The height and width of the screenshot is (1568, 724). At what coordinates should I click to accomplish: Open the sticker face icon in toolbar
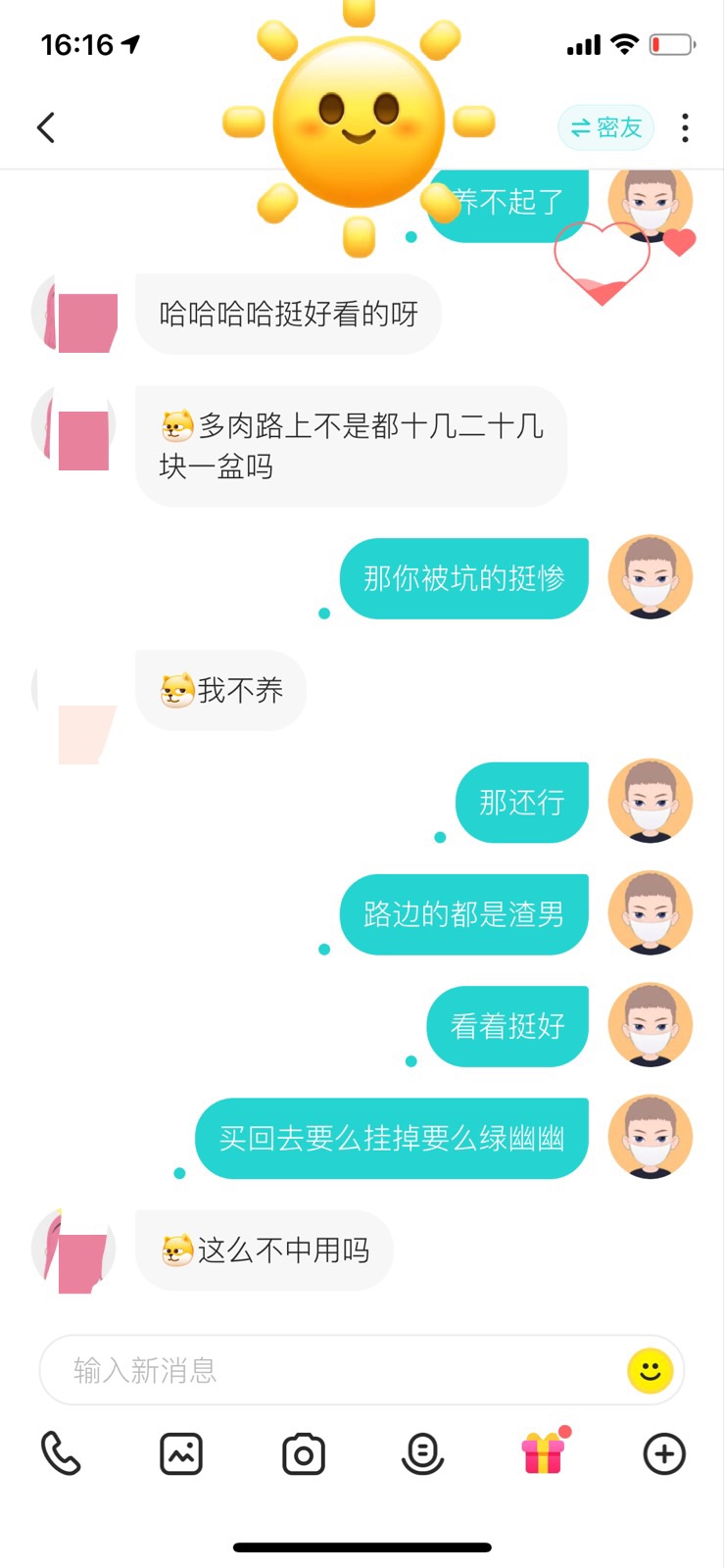pos(423,1453)
